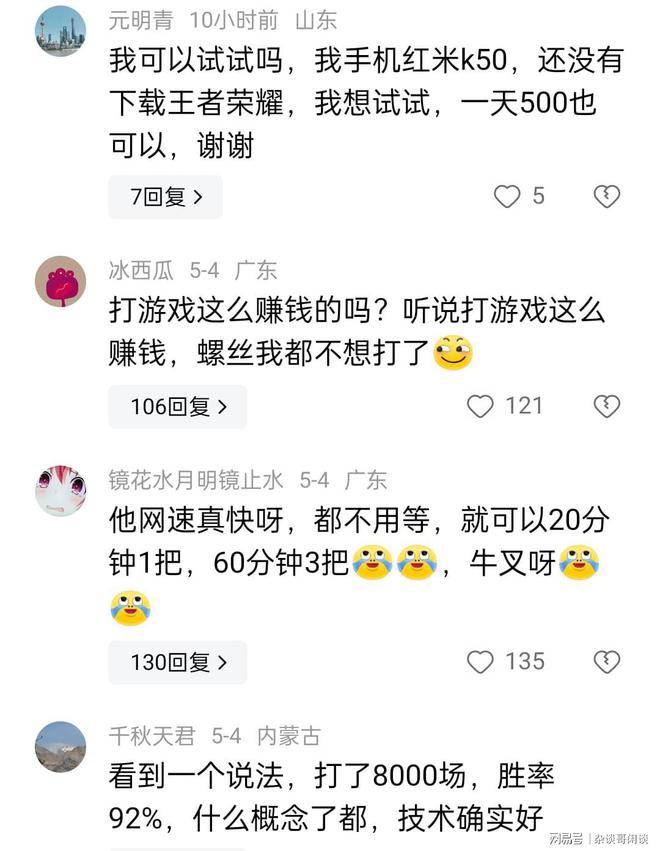The width and height of the screenshot is (660, 851).
Task: Open 元明青's profile avatar
Action: [60, 31]
